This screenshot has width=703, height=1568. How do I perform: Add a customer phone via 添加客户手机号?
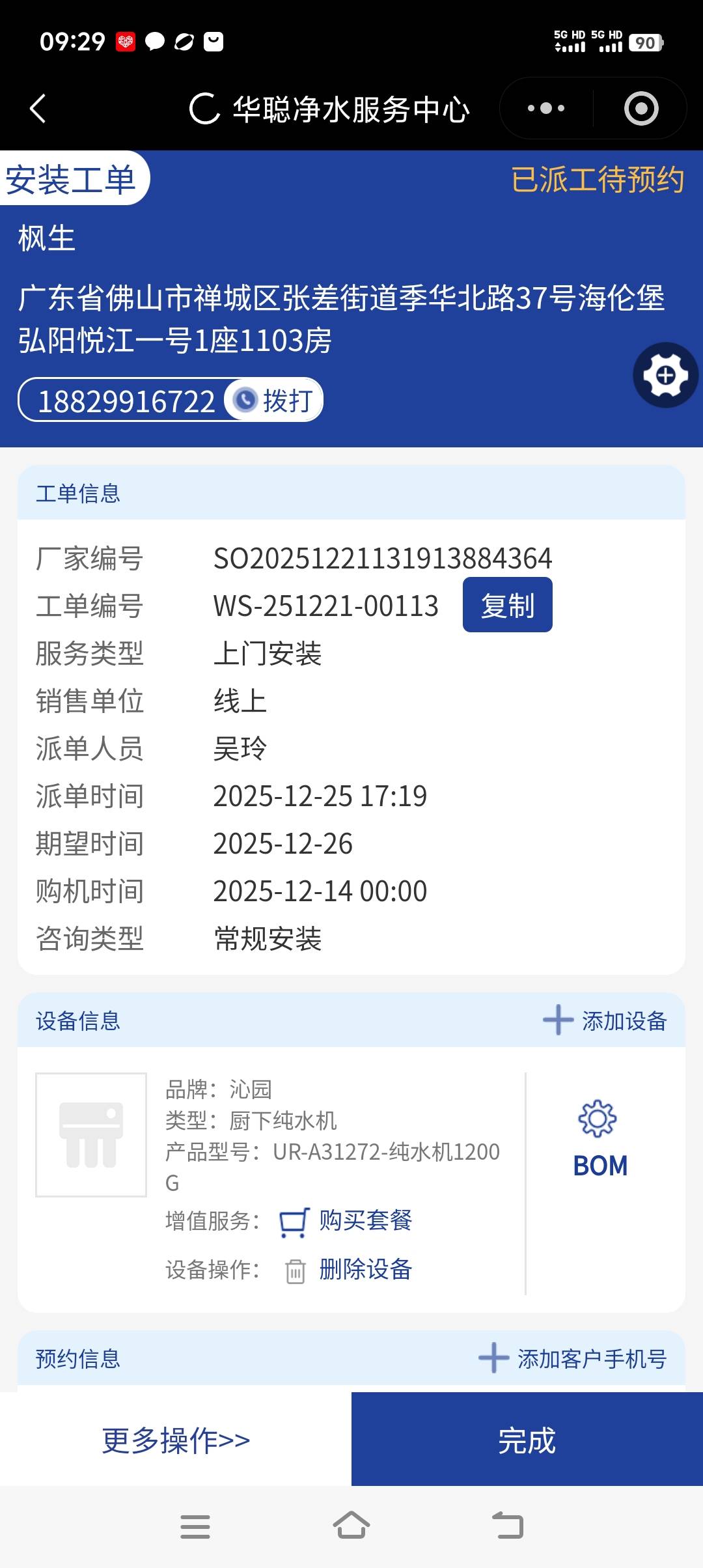[573, 1359]
